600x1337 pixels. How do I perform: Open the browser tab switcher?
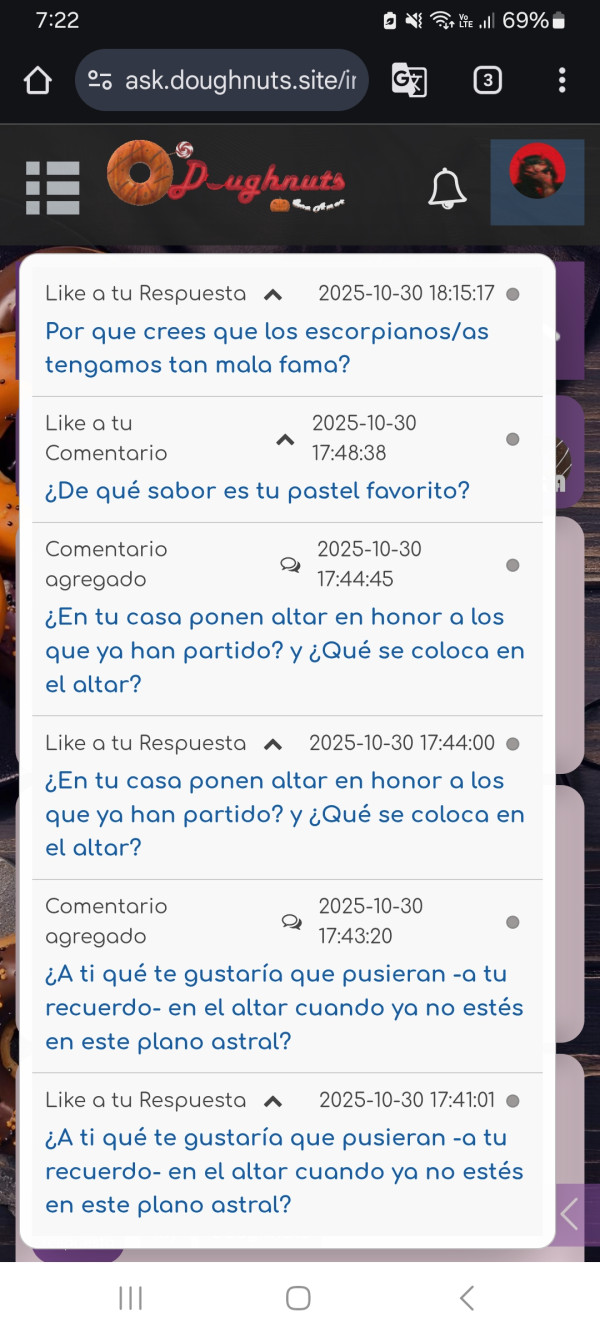[487, 80]
